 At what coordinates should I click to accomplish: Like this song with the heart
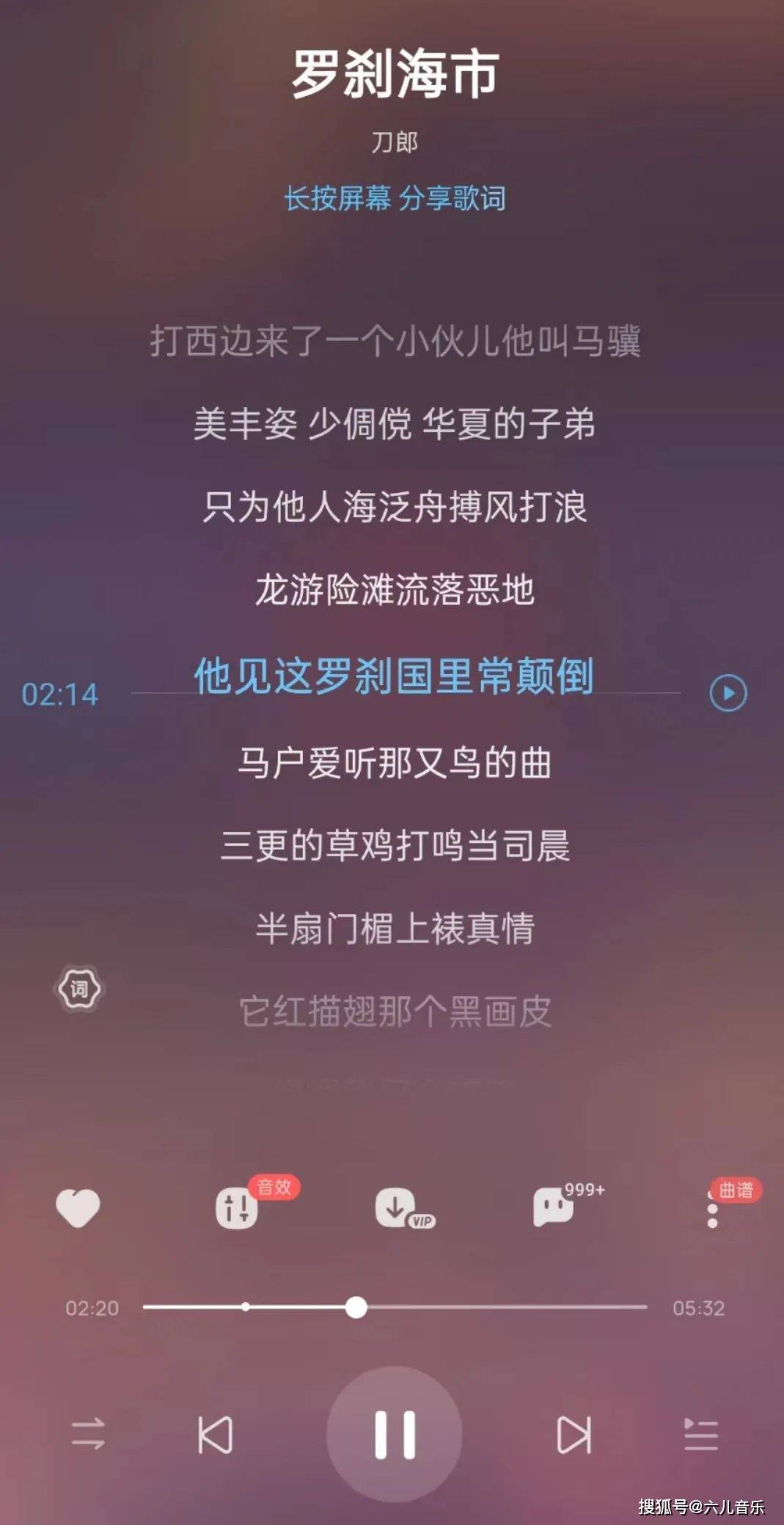click(78, 1207)
